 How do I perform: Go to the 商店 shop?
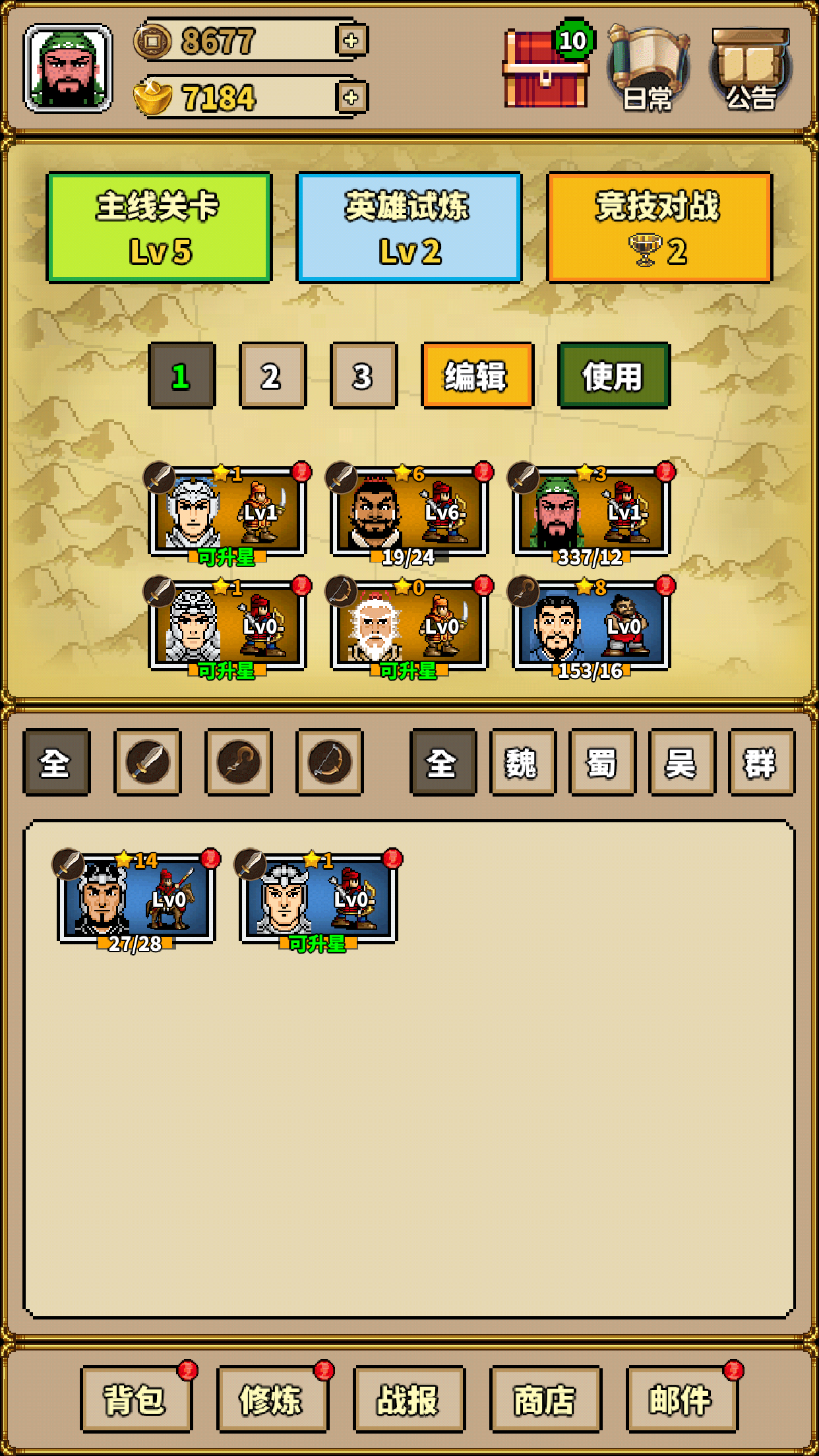tap(545, 1399)
